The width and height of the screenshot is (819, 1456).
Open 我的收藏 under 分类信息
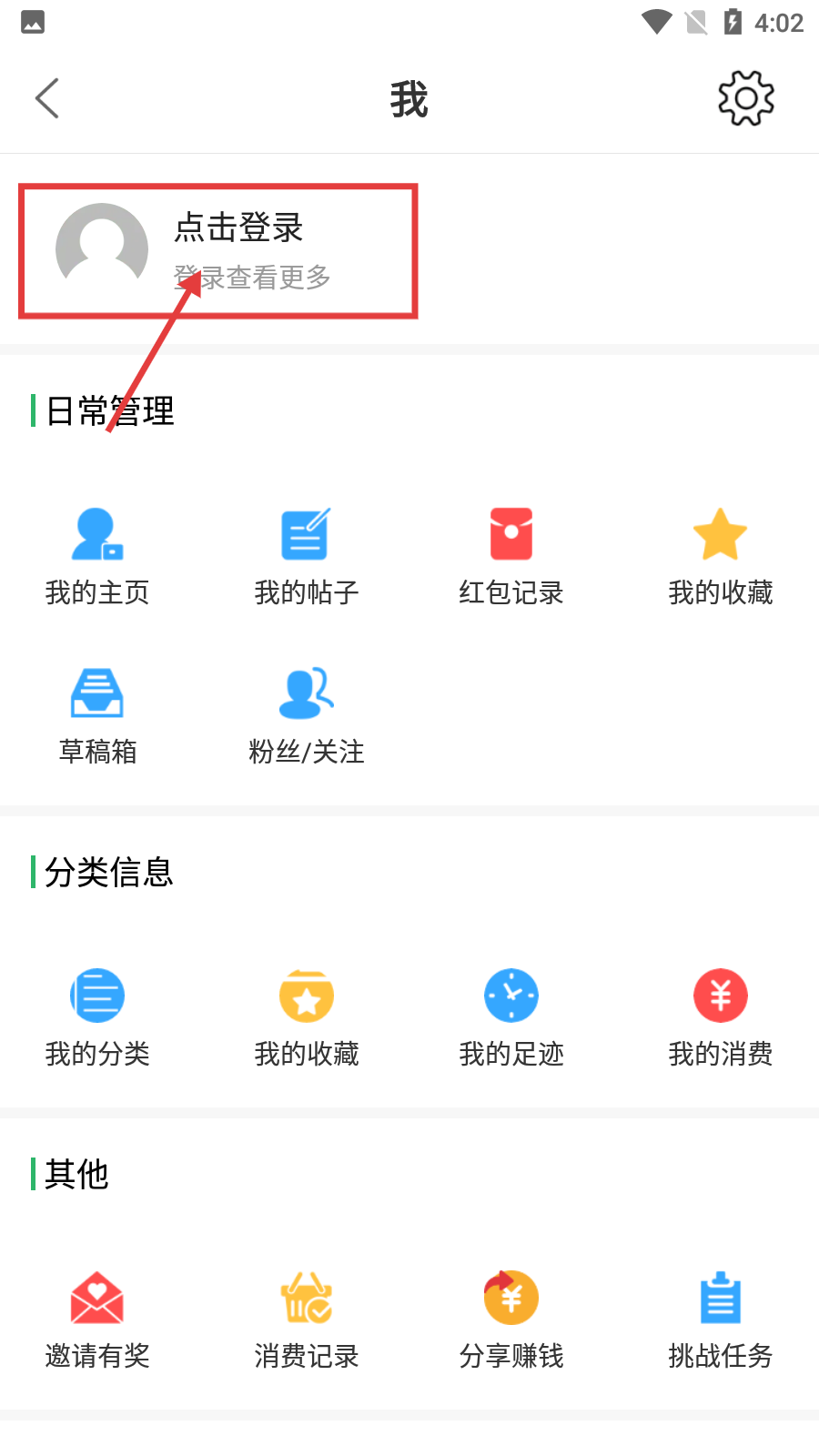[x=307, y=1016]
